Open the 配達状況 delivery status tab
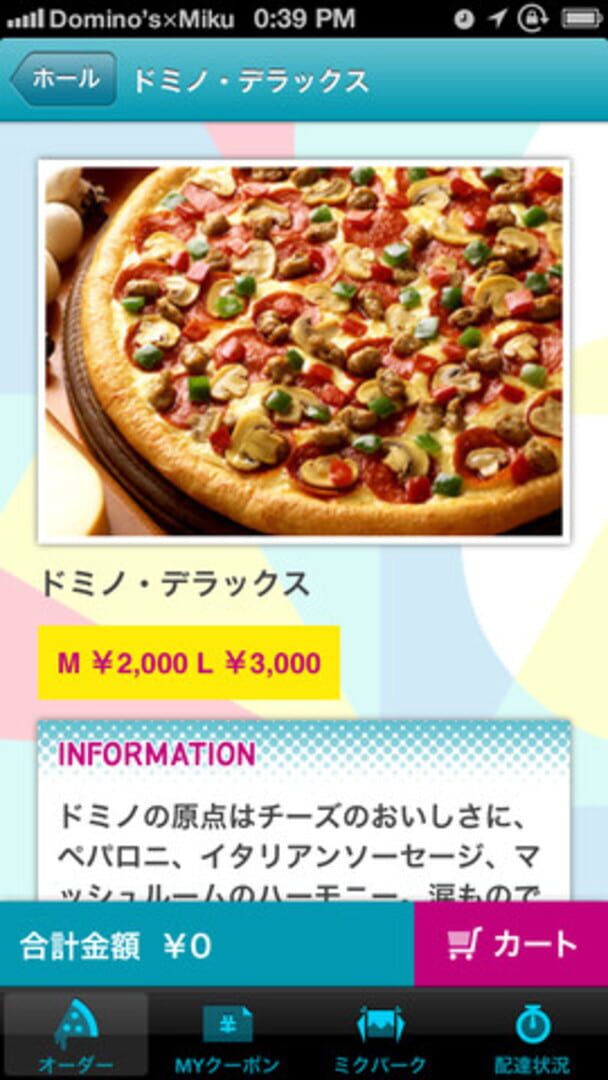Viewport: 608px width, 1080px height. coord(531,1036)
